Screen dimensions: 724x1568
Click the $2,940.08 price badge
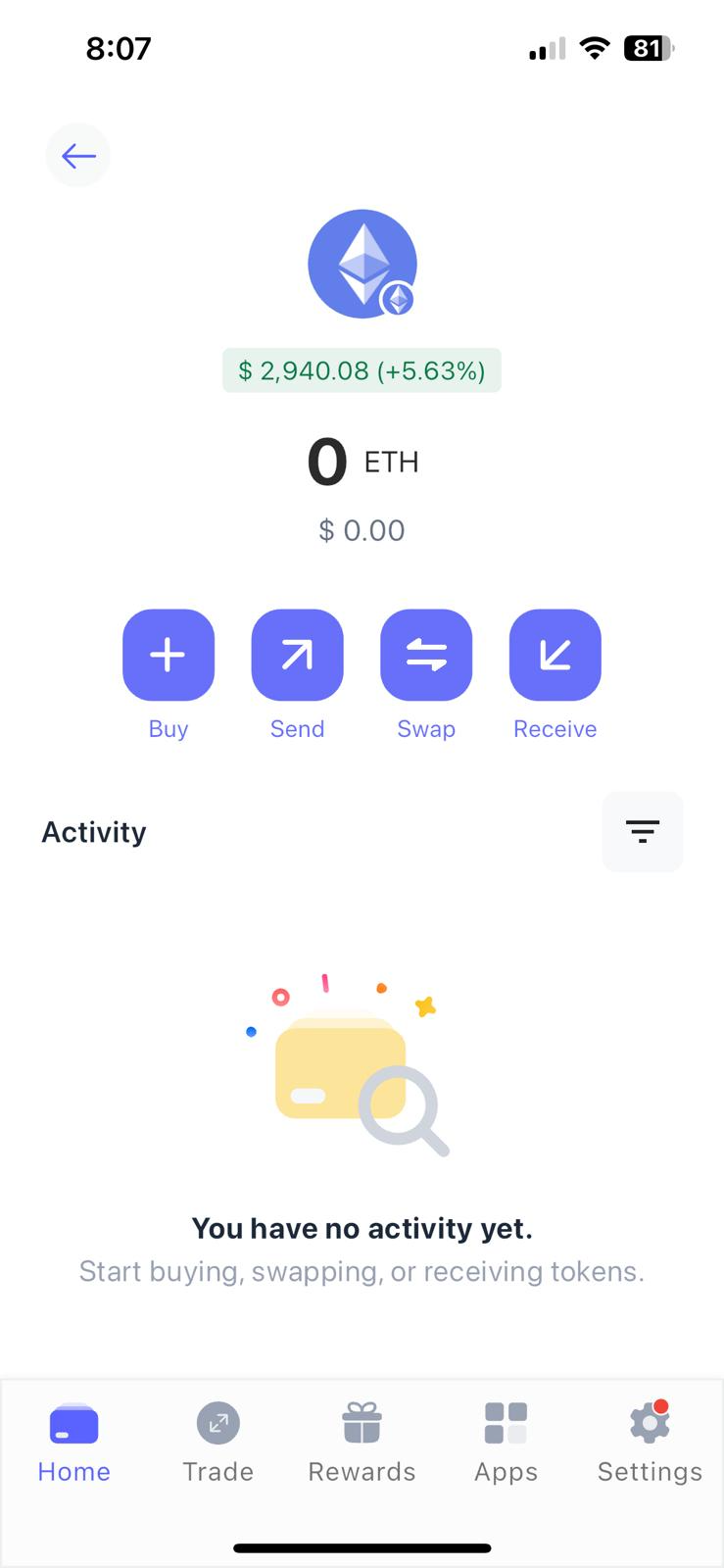point(362,370)
